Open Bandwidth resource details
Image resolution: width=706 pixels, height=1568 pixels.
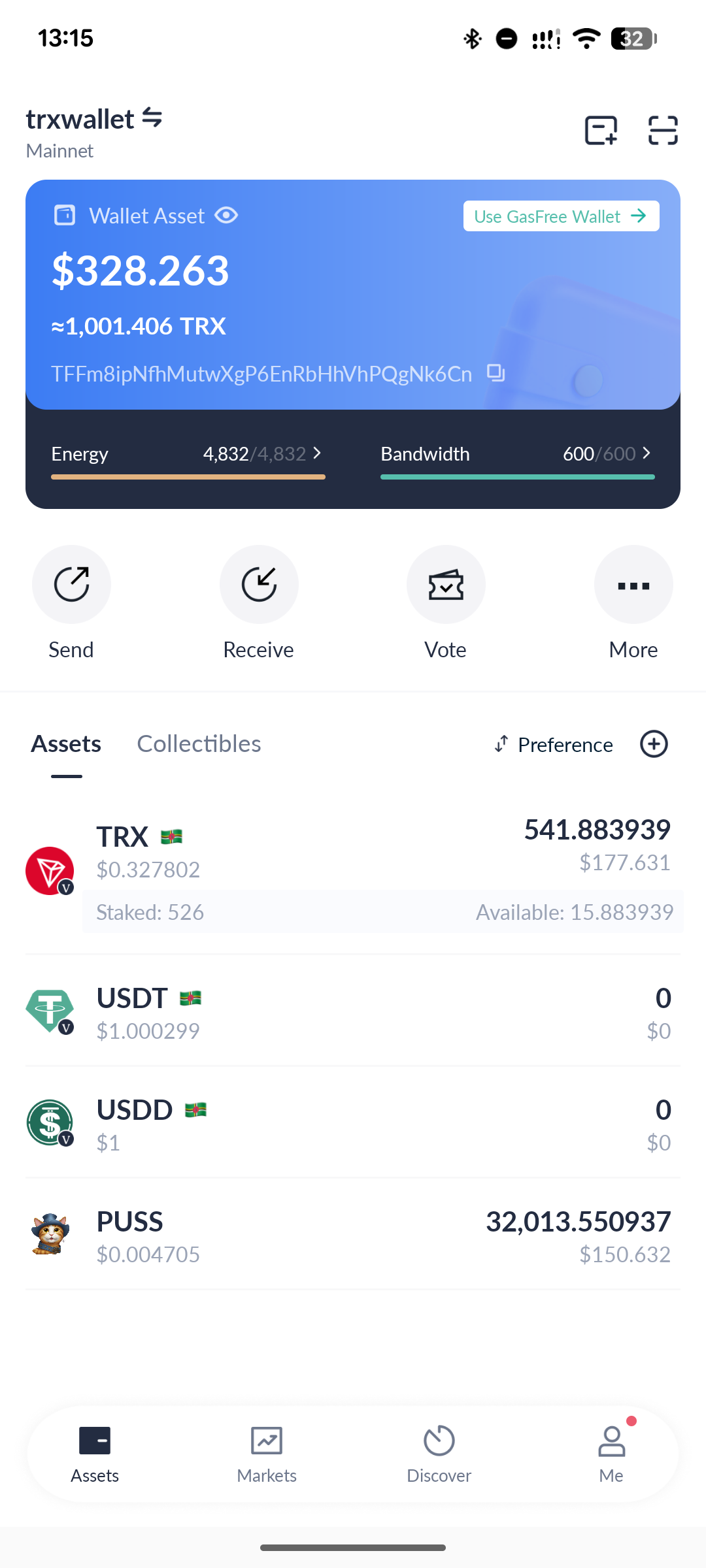point(517,455)
